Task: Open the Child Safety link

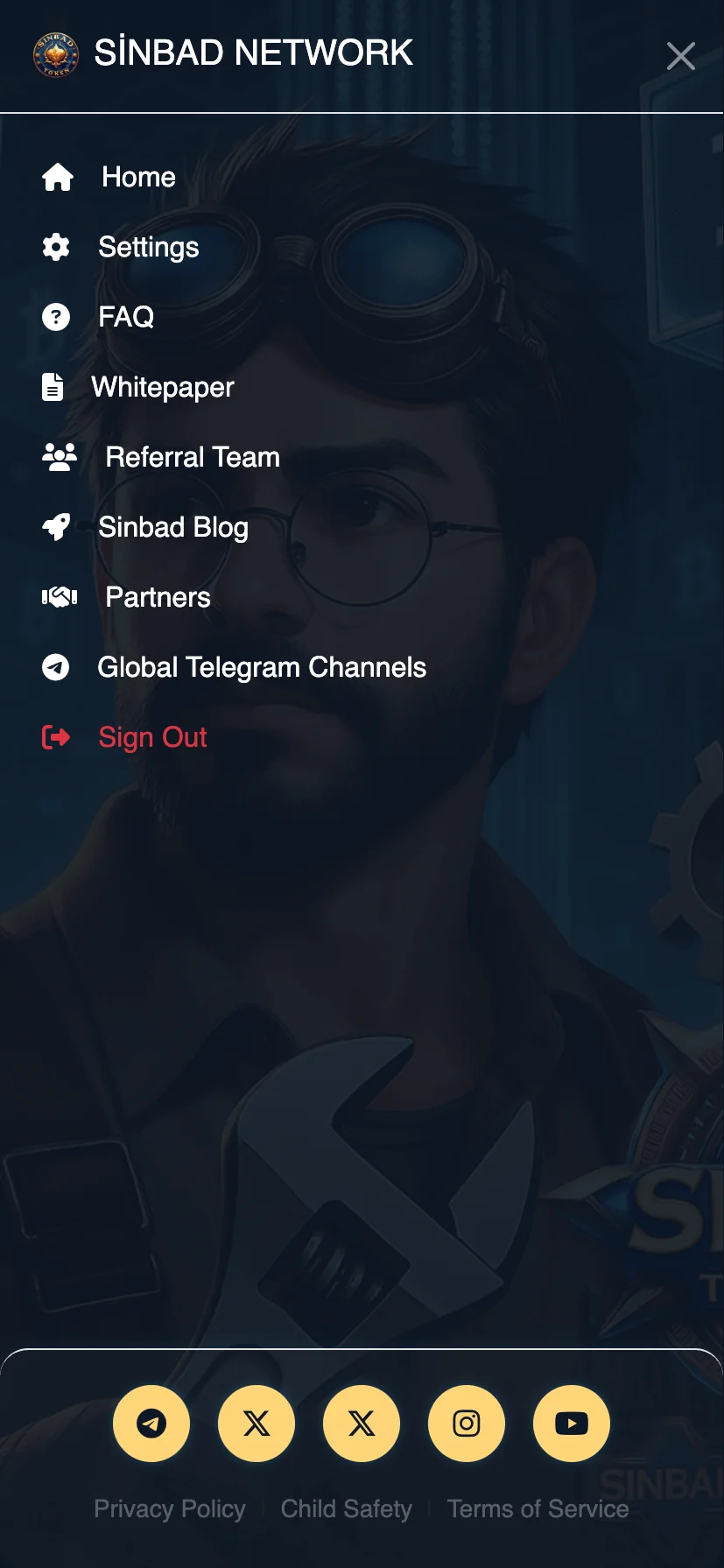Action: tap(347, 1508)
